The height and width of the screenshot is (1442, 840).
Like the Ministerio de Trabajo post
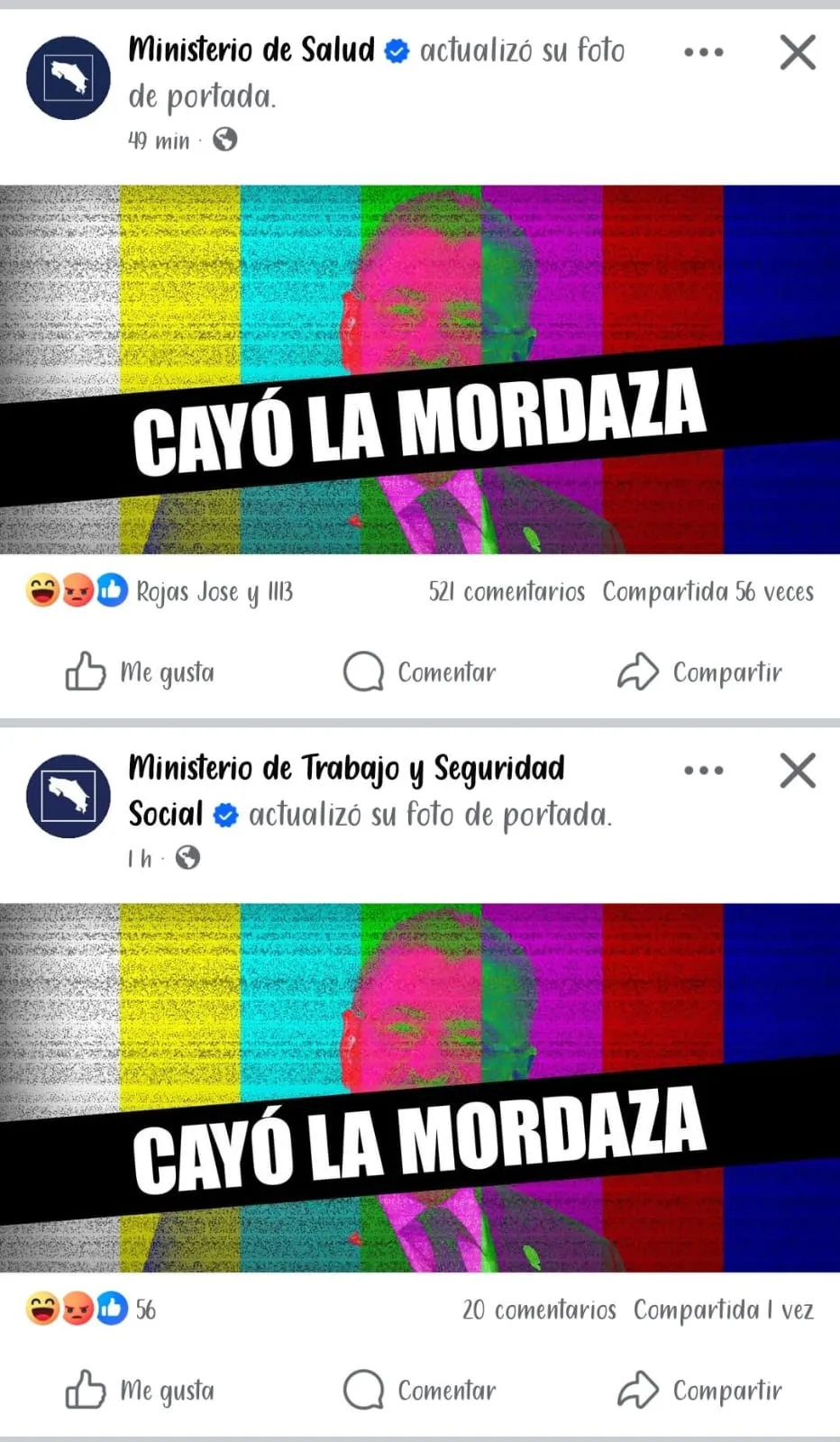(x=140, y=1391)
